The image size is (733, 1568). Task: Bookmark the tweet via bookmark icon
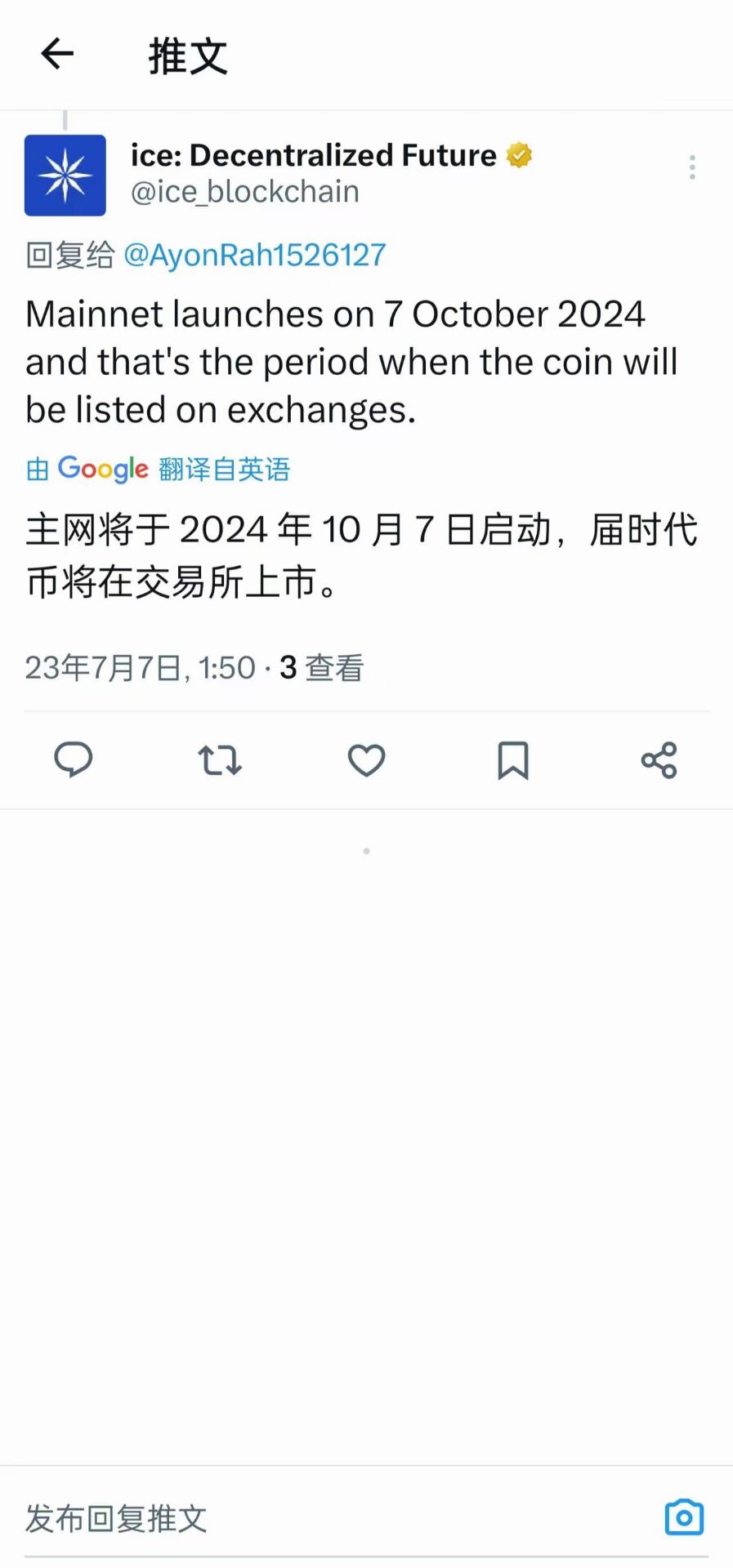[x=513, y=759]
